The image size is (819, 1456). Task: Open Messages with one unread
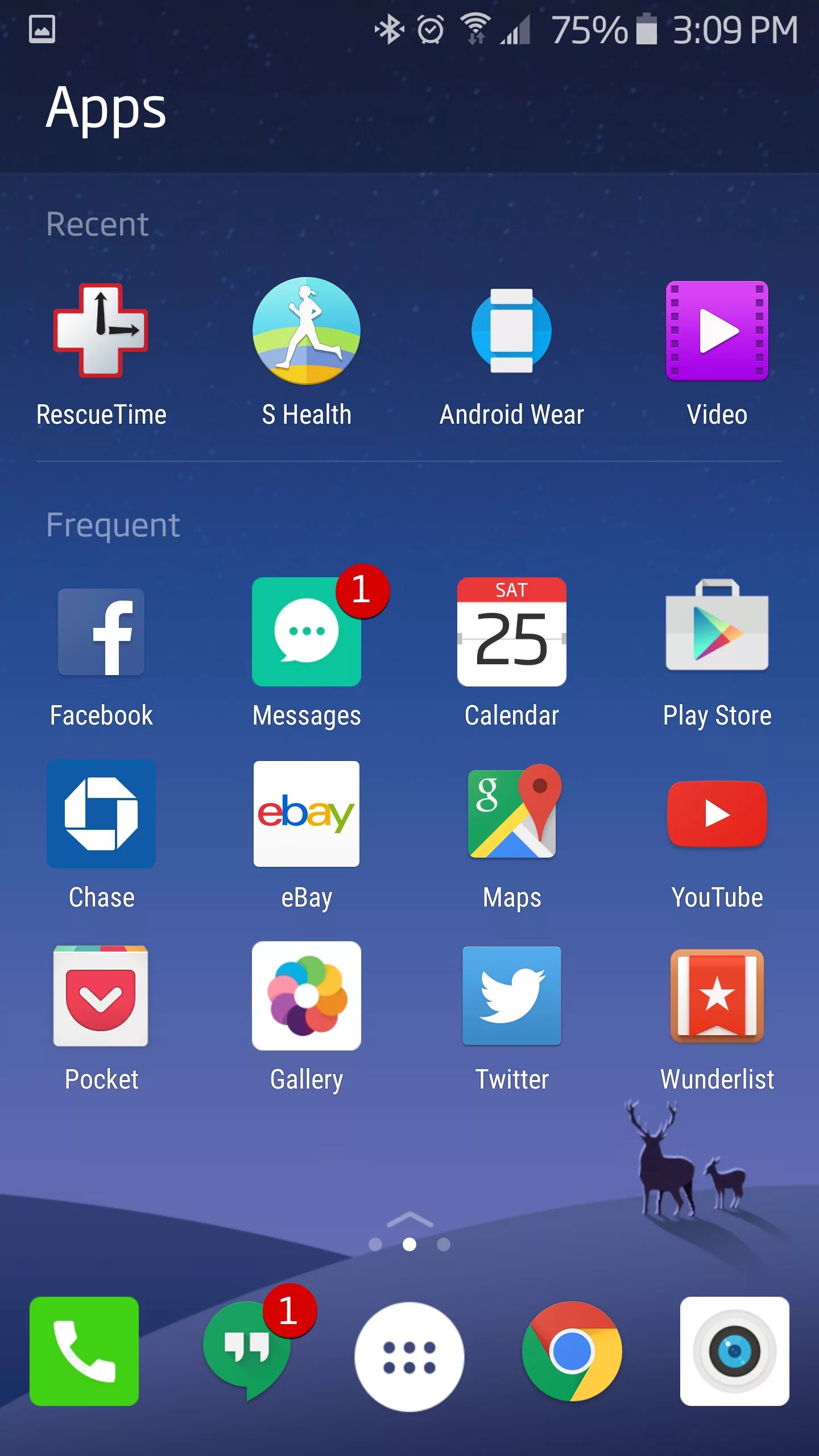point(307,632)
